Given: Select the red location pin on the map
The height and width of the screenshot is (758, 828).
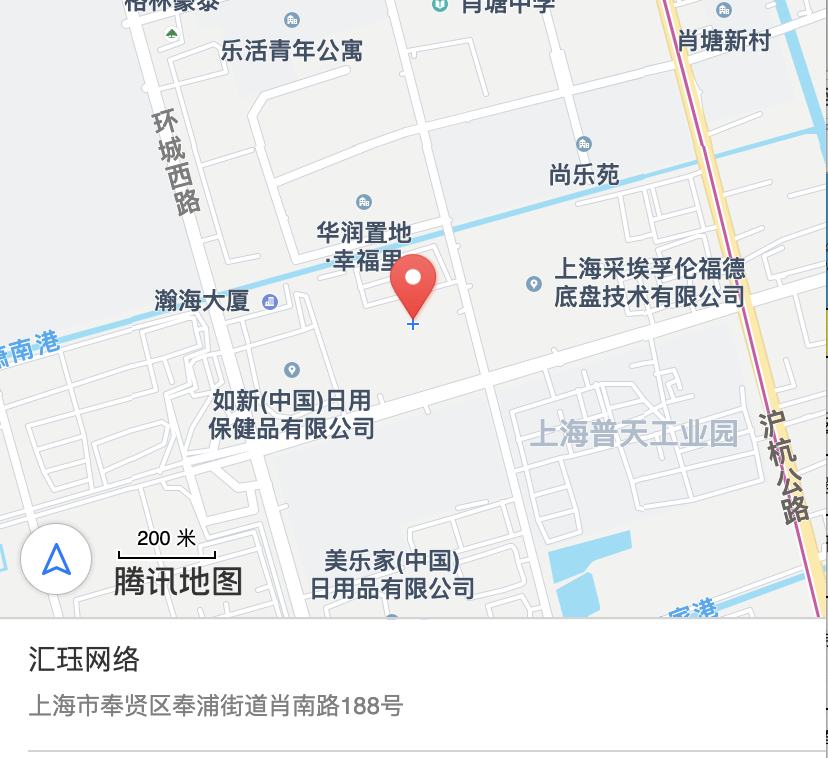Looking at the screenshot, I should pos(412,283).
